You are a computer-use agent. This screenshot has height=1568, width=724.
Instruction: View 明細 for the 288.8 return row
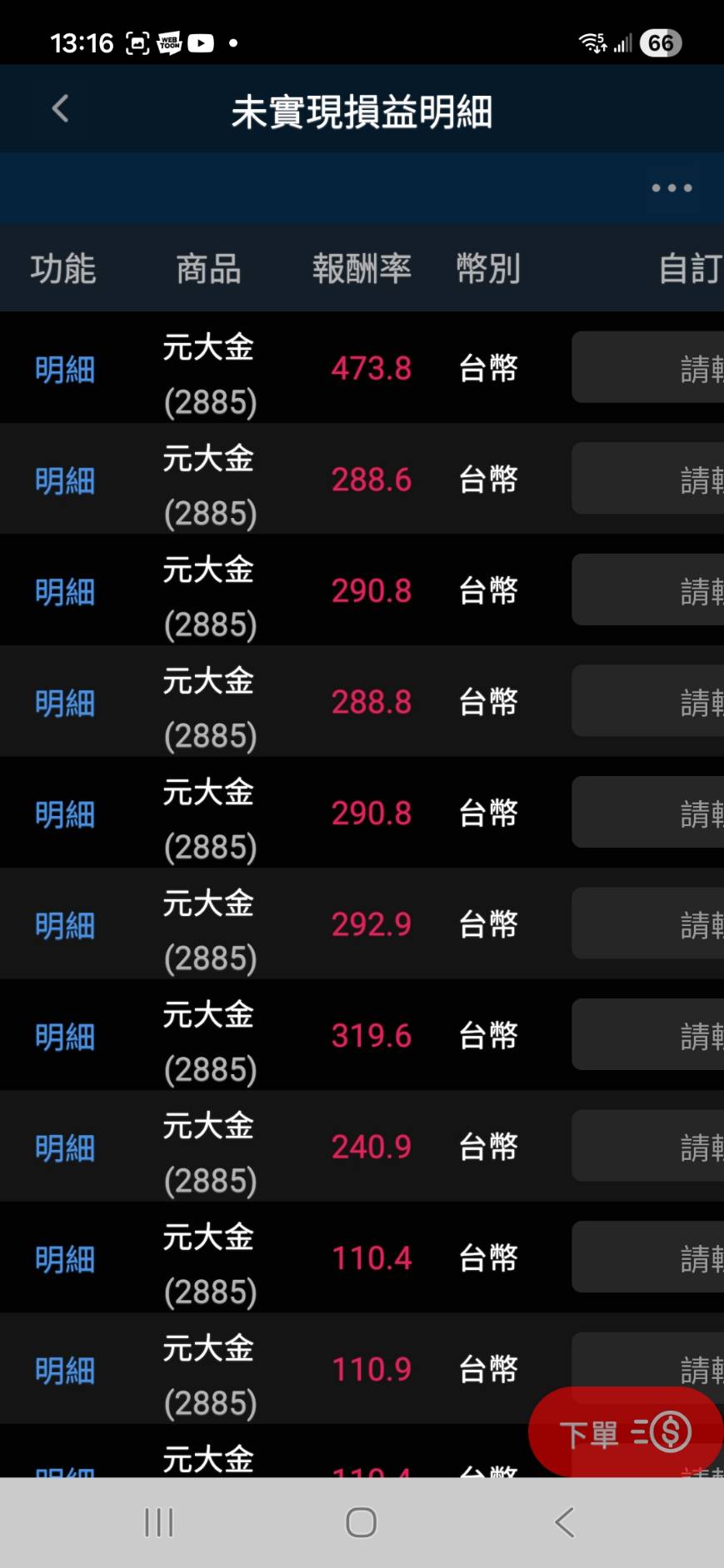coord(65,703)
